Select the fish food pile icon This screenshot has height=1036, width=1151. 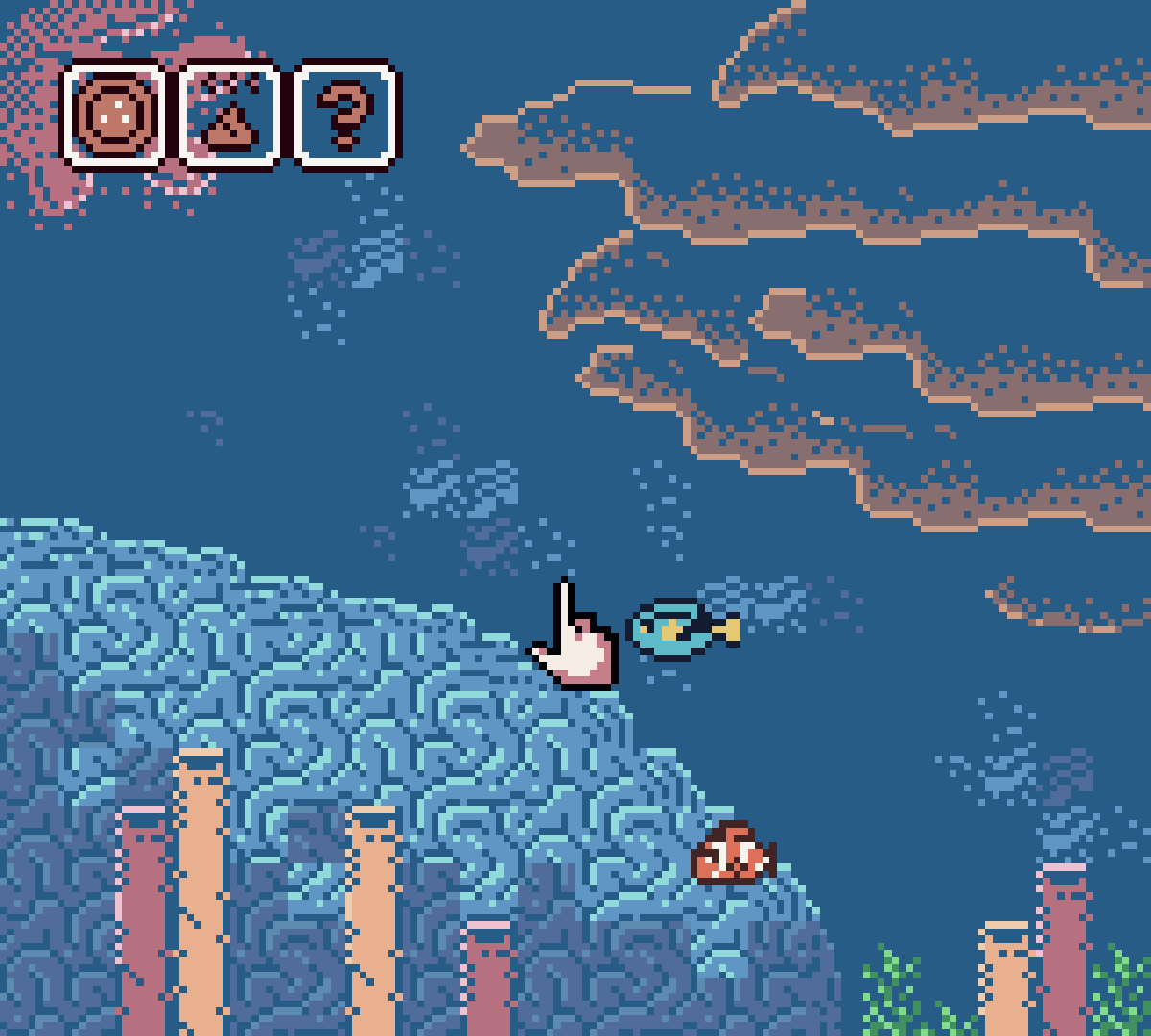click(x=230, y=115)
